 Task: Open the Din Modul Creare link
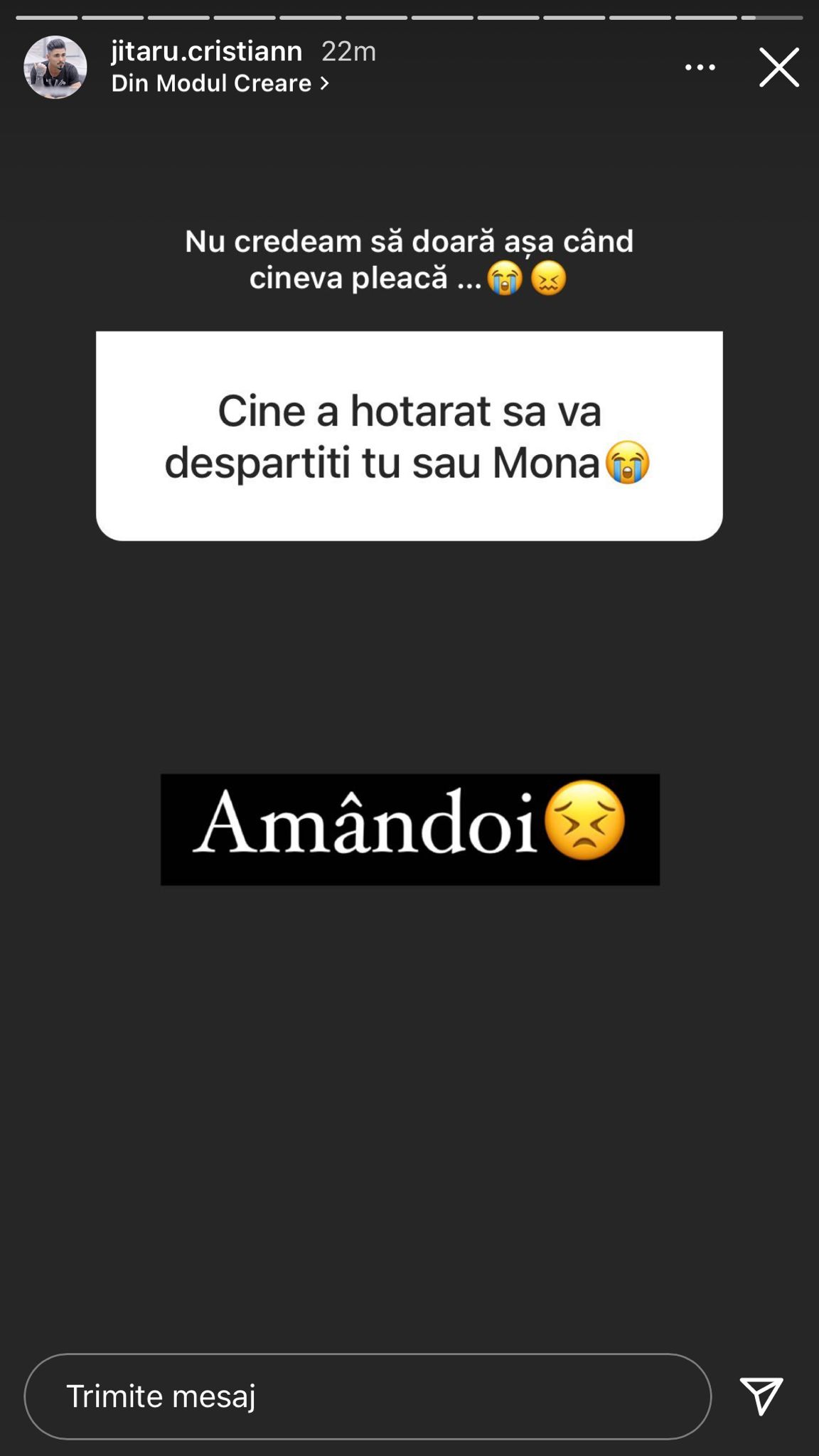pos(220,83)
